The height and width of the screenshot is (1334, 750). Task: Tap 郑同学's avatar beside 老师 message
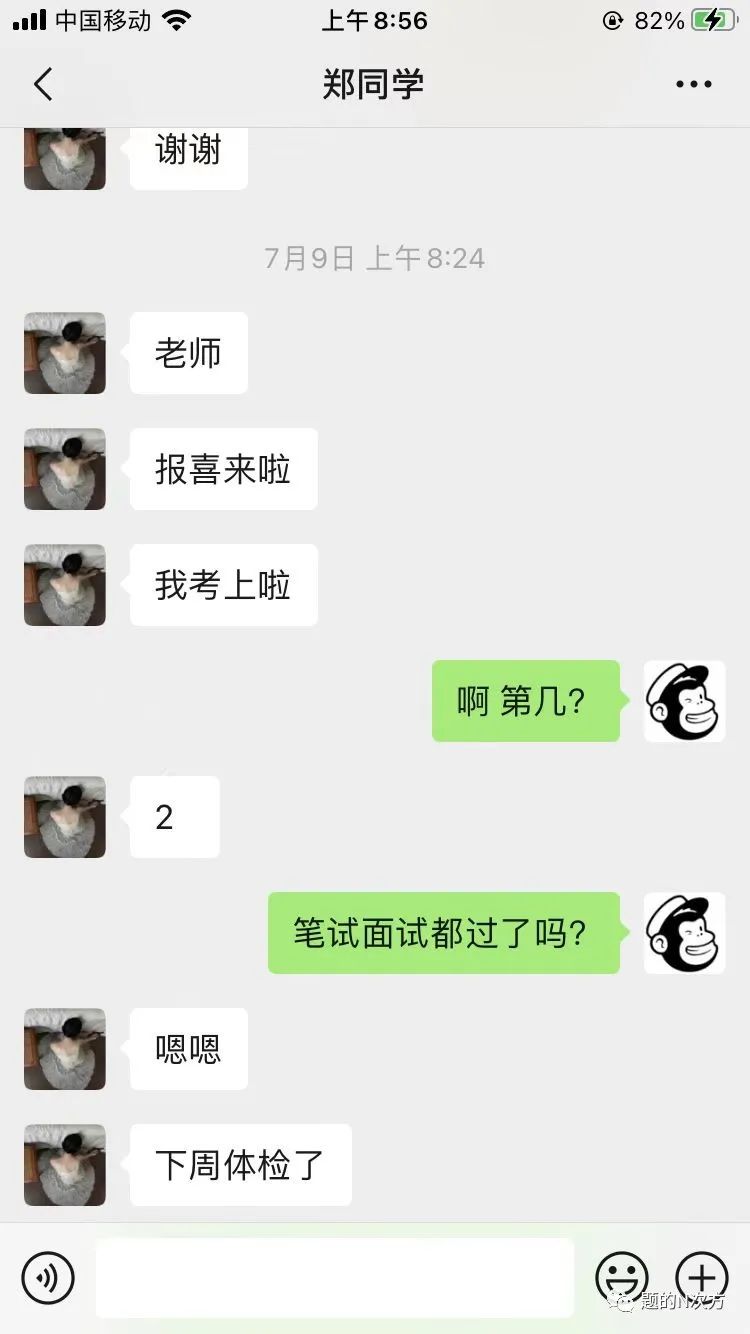[65, 353]
